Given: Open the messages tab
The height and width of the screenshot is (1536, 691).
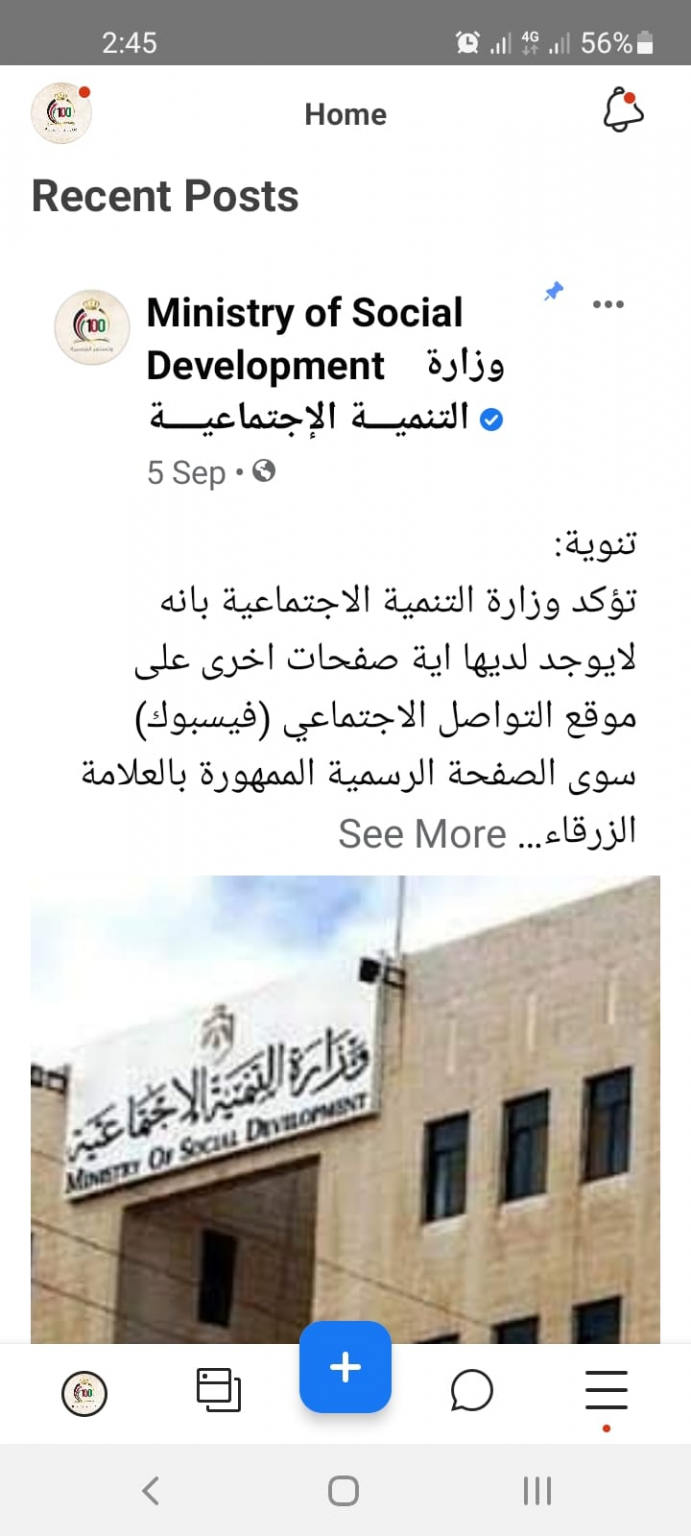Looking at the screenshot, I should 472,1390.
